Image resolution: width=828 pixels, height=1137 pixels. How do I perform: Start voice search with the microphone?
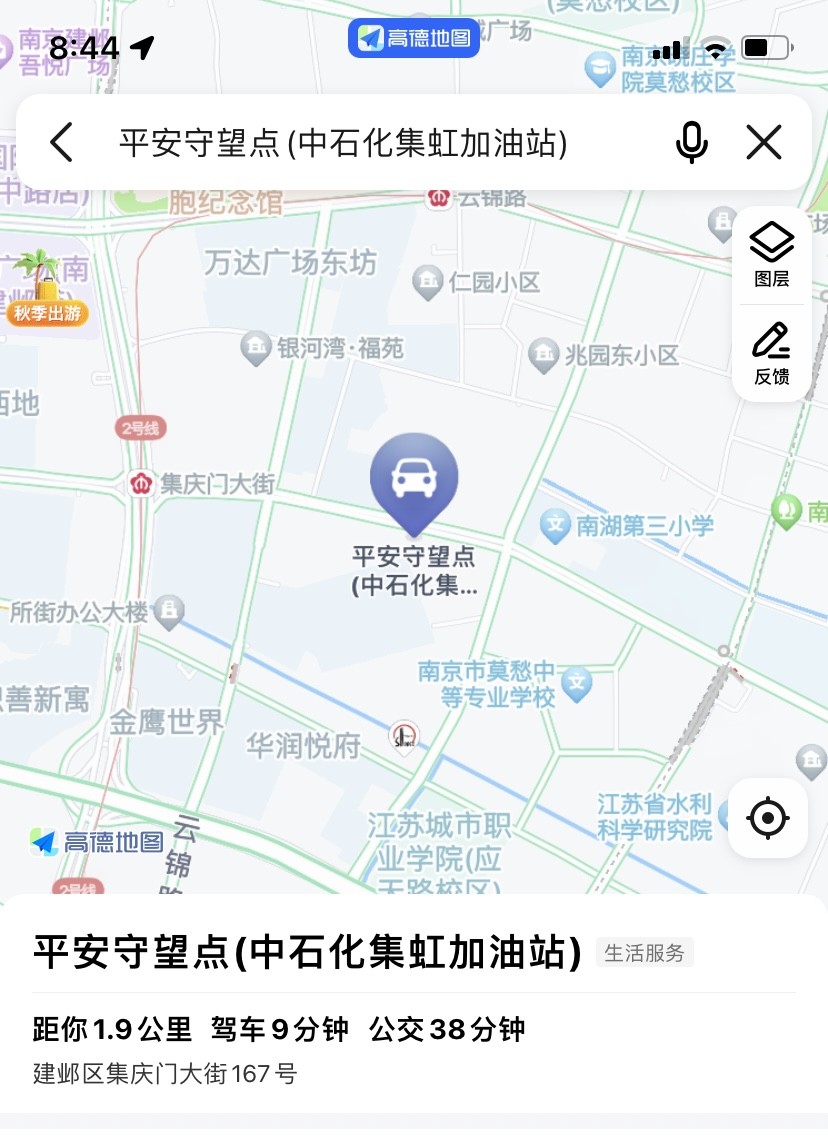pyautogui.click(x=691, y=143)
